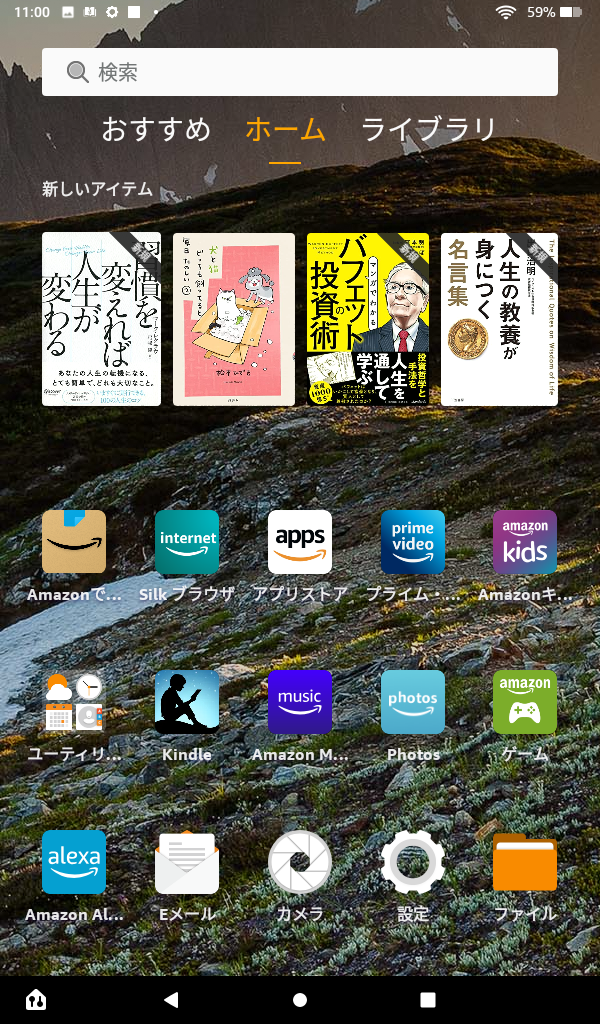Open the アプリストア app
600x1024 pixels.
(300, 542)
